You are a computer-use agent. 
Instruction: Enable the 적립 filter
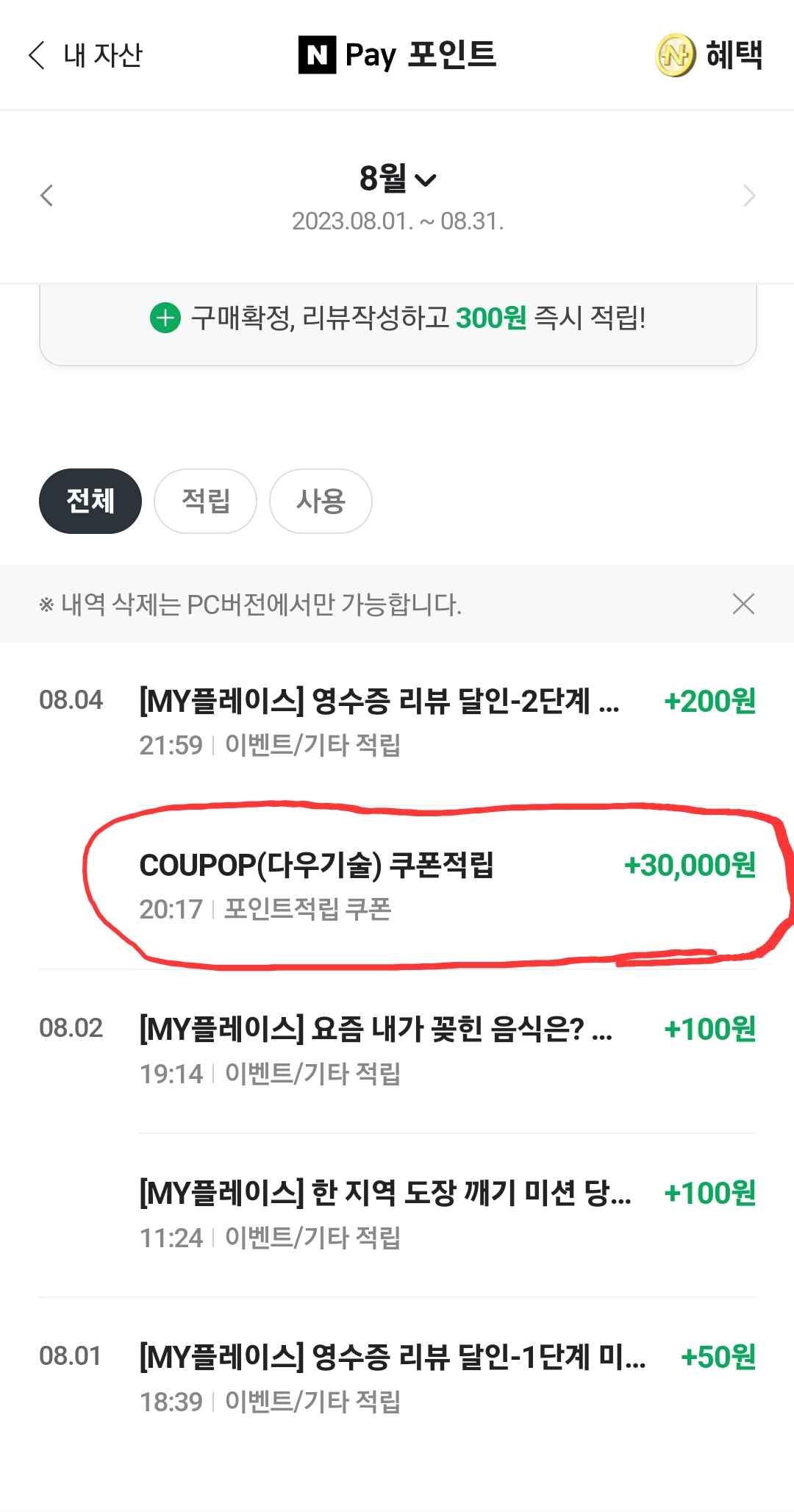click(205, 501)
